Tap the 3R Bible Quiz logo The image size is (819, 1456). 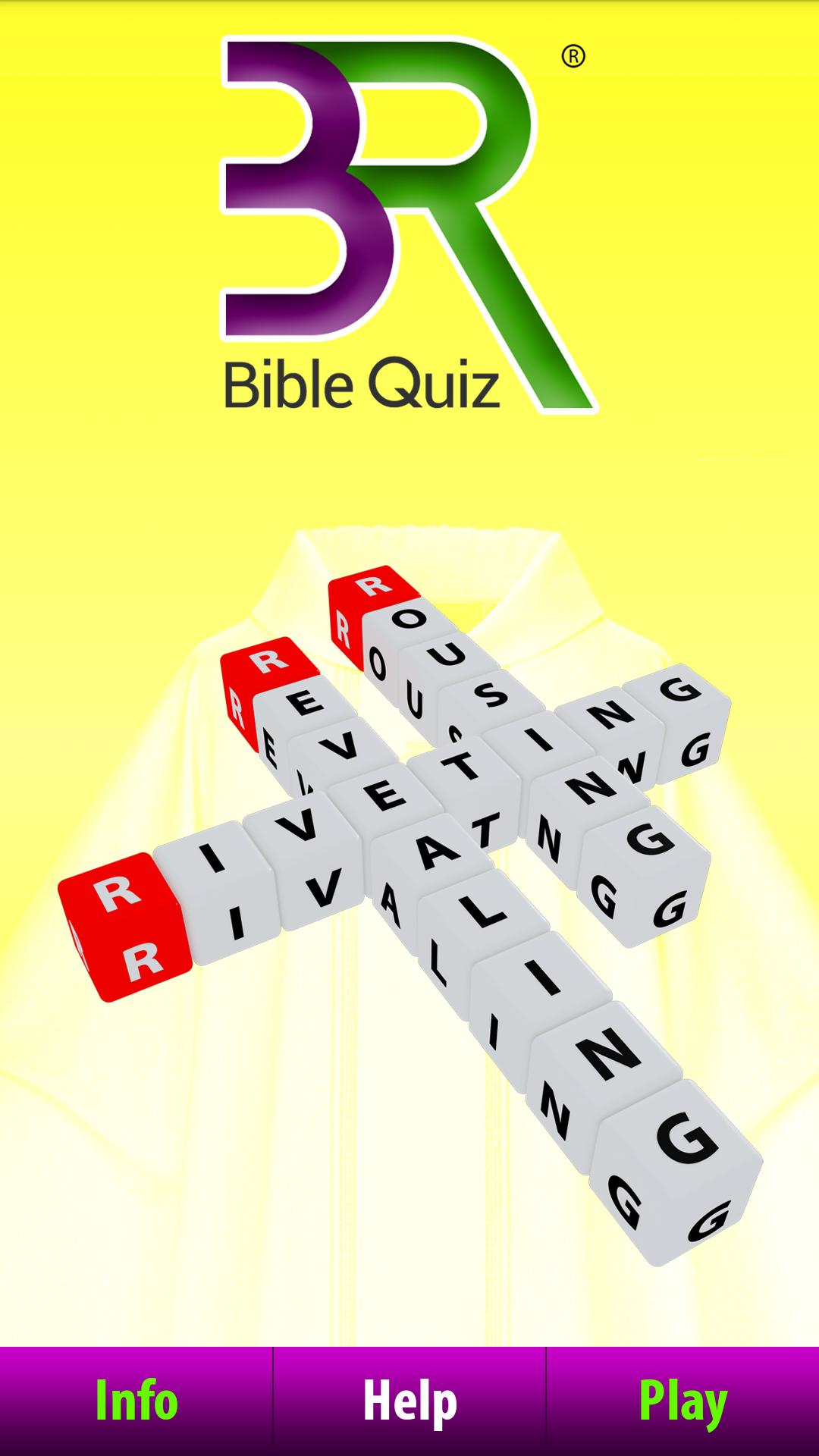(x=402, y=220)
